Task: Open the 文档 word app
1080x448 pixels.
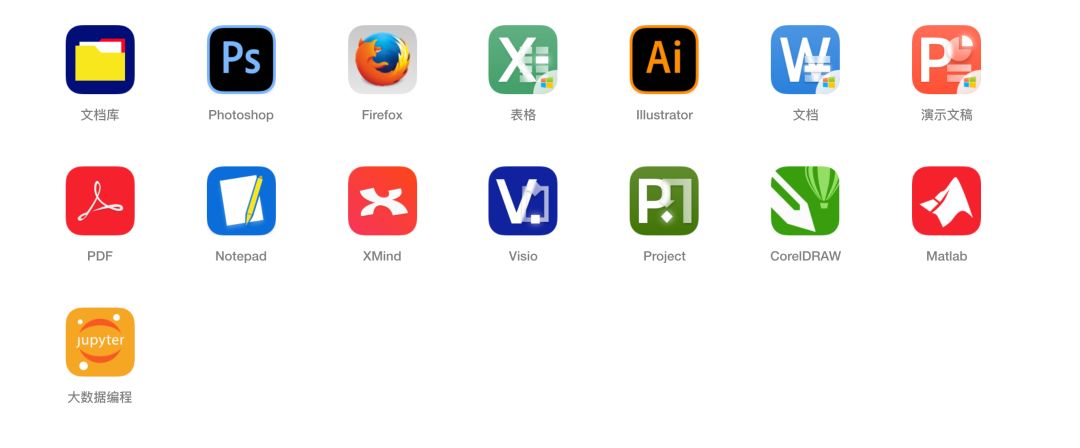Action: click(805, 60)
